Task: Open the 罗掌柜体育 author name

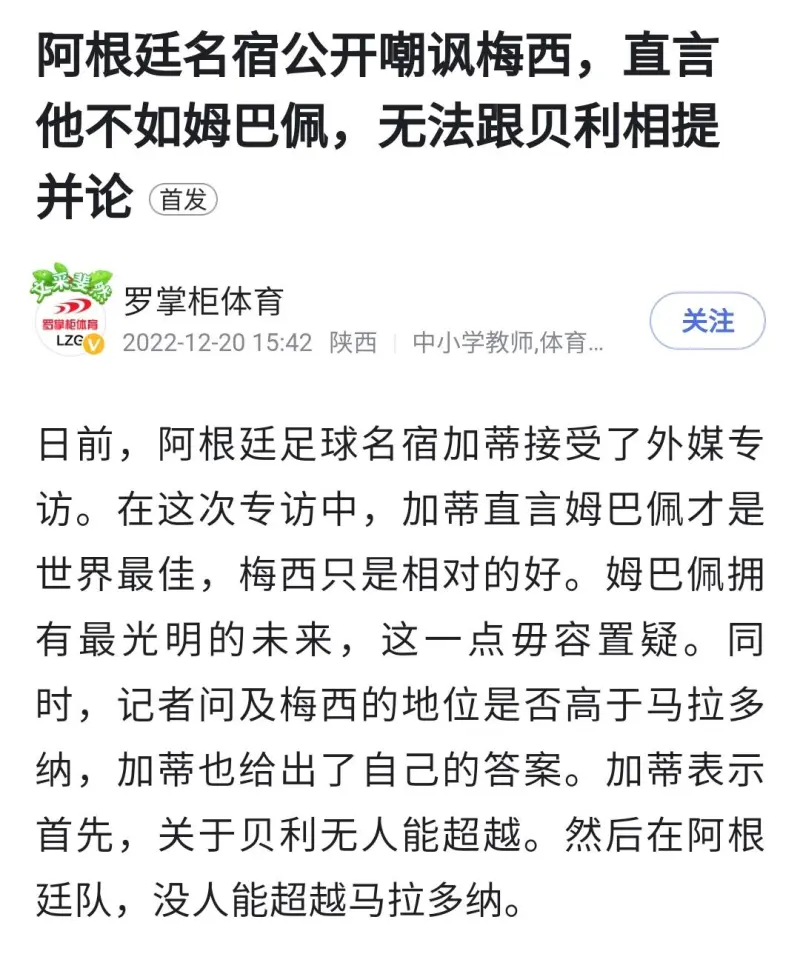Action: pyautogui.click(x=203, y=300)
